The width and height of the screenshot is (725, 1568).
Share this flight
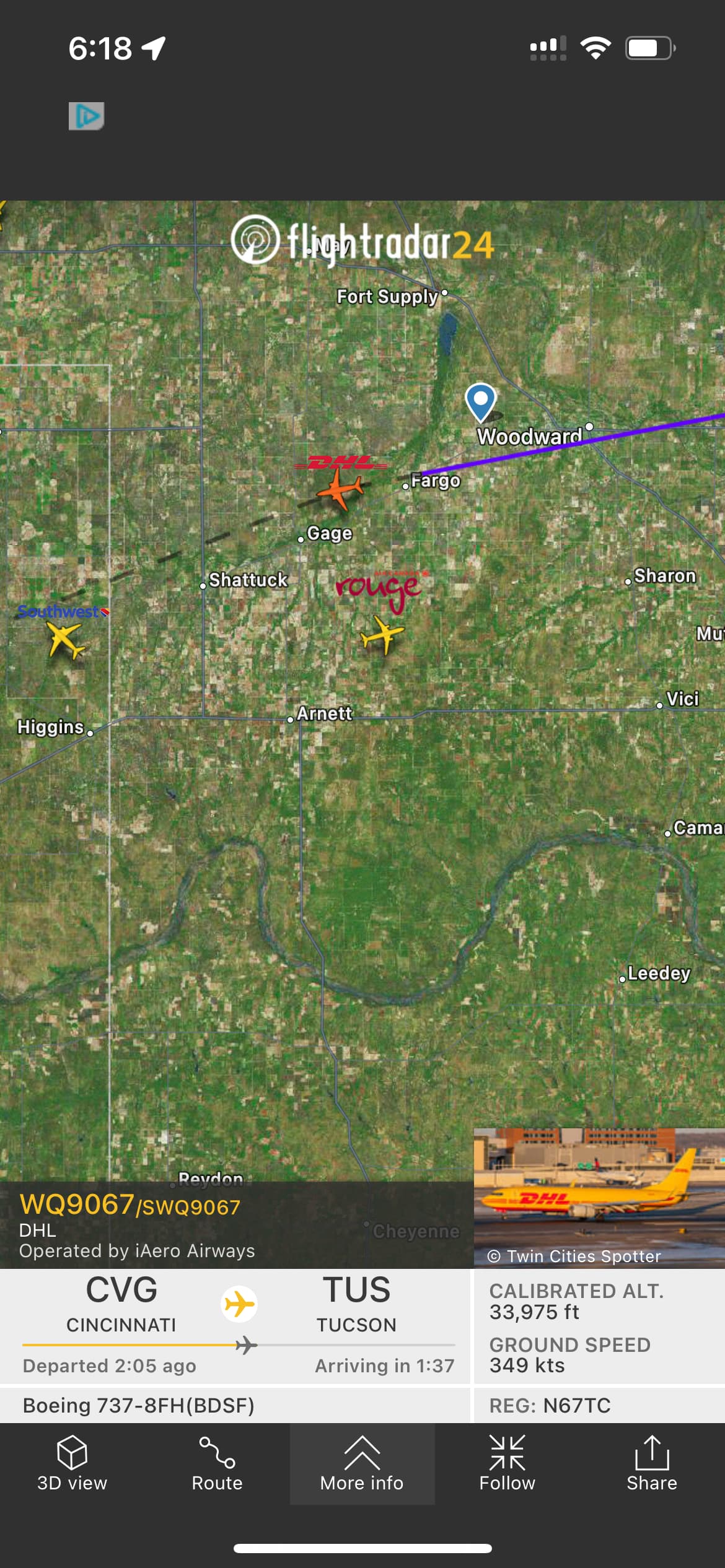pyautogui.click(x=651, y=1463)
